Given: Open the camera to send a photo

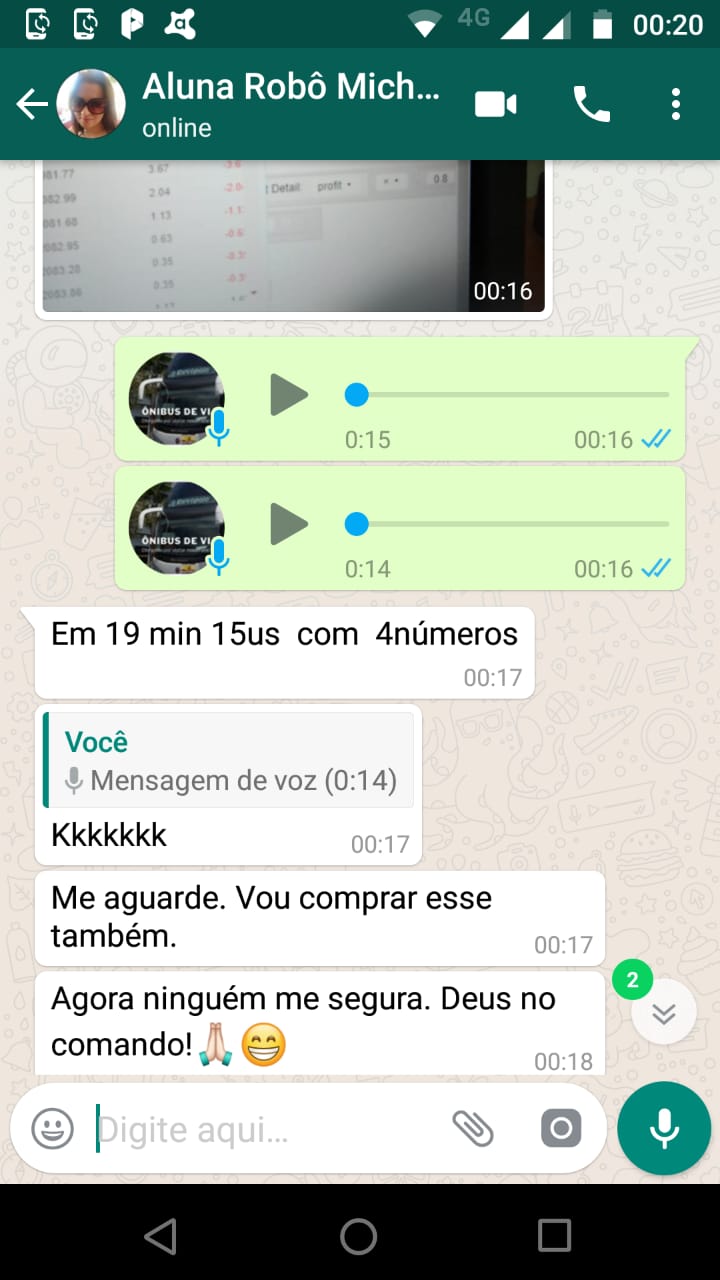Looking at the screenshot, I should [561, 1129].
